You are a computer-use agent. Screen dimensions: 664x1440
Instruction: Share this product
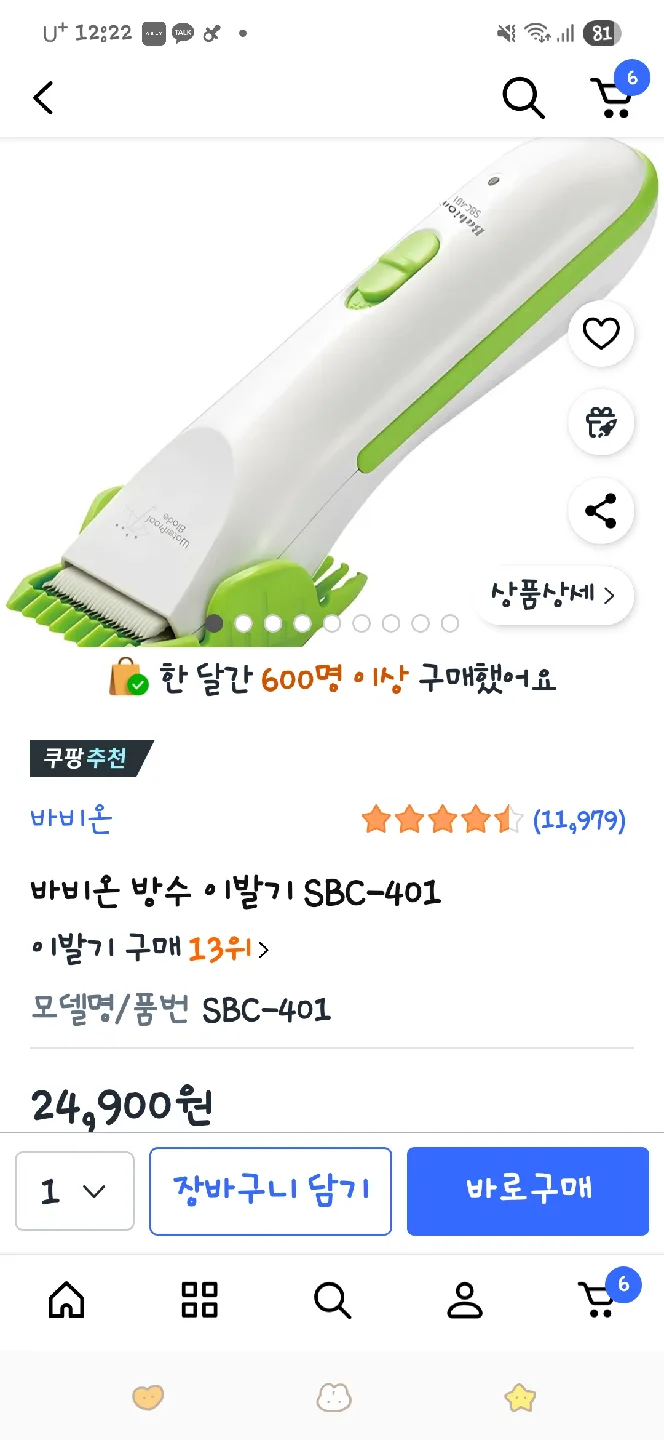(601, 512)
